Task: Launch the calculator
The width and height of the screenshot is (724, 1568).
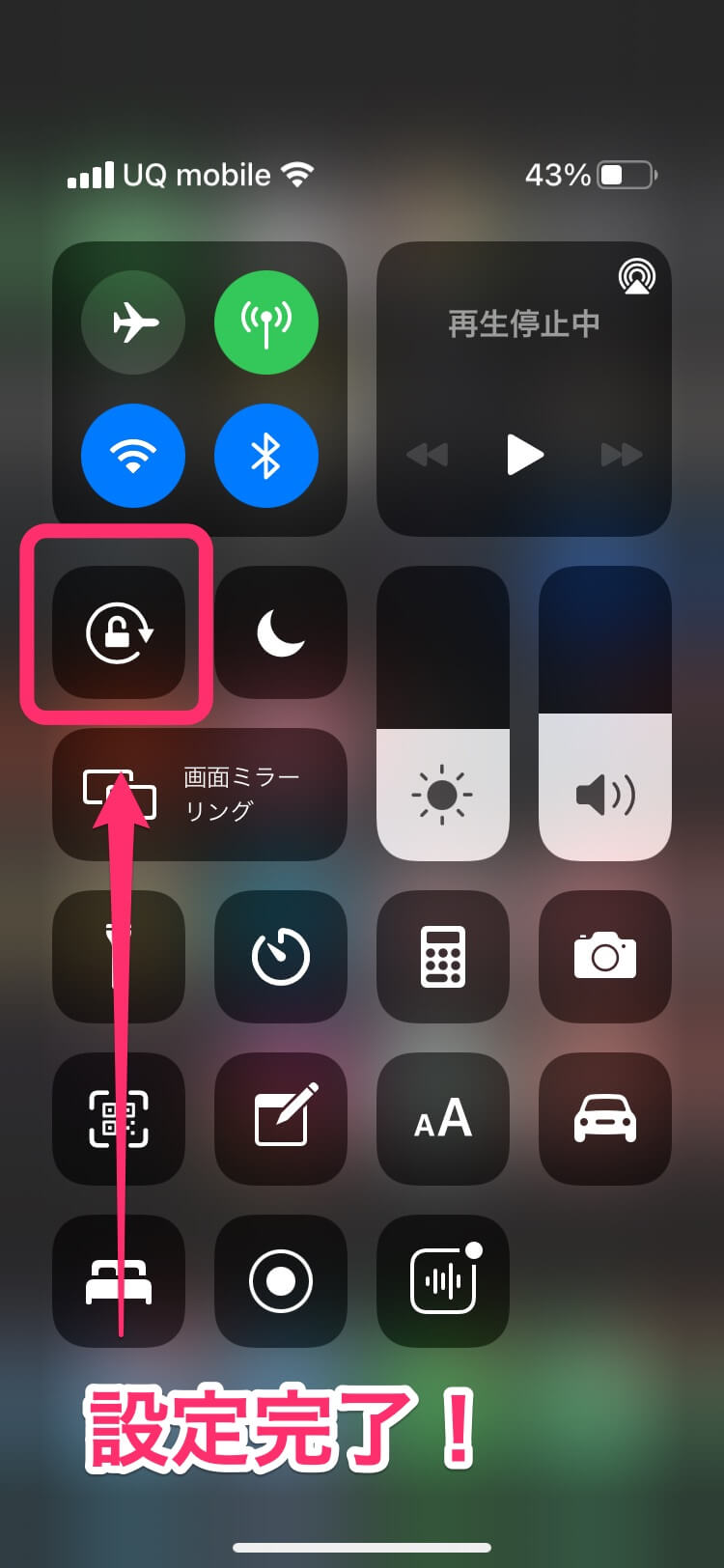Action: tap(442, 956)
